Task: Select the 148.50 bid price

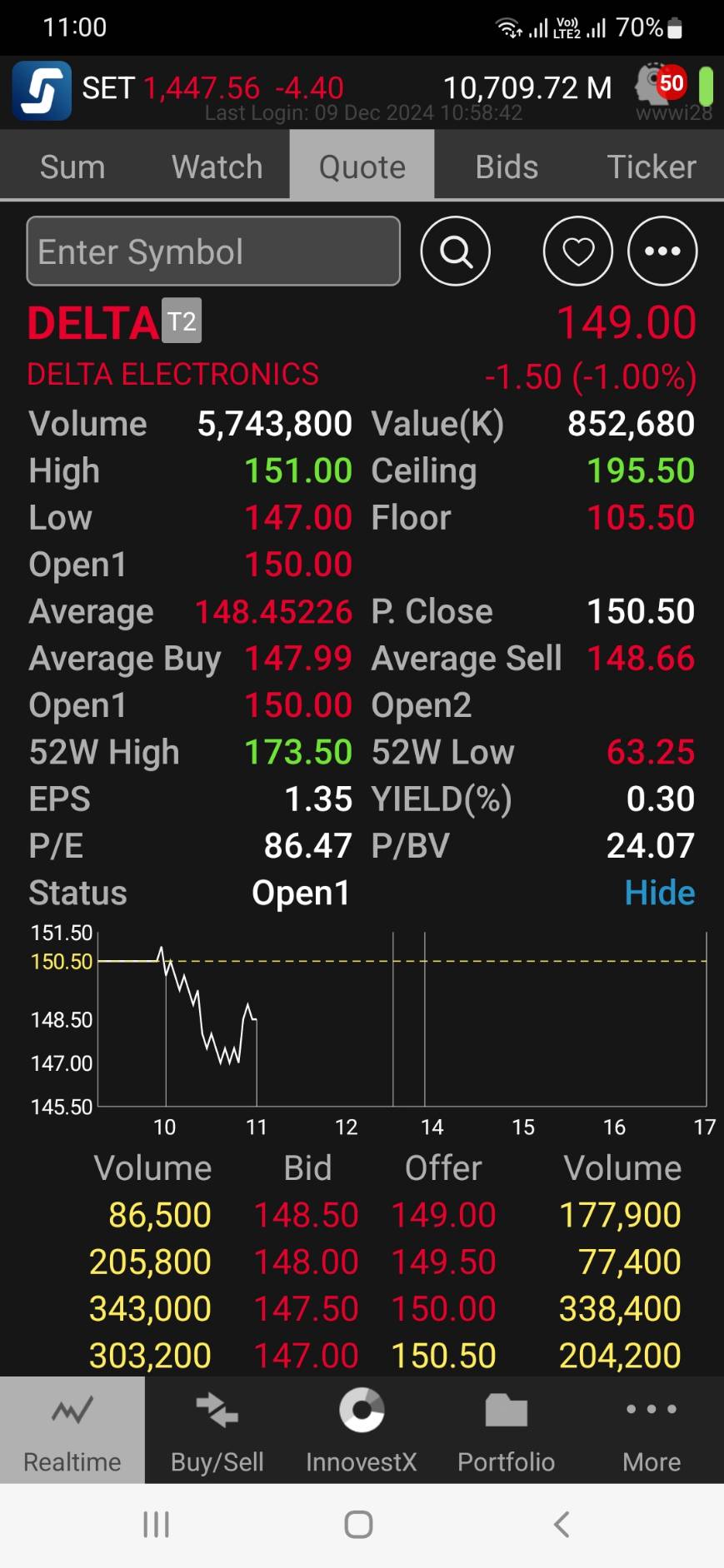Action: tap(306, 1215)
